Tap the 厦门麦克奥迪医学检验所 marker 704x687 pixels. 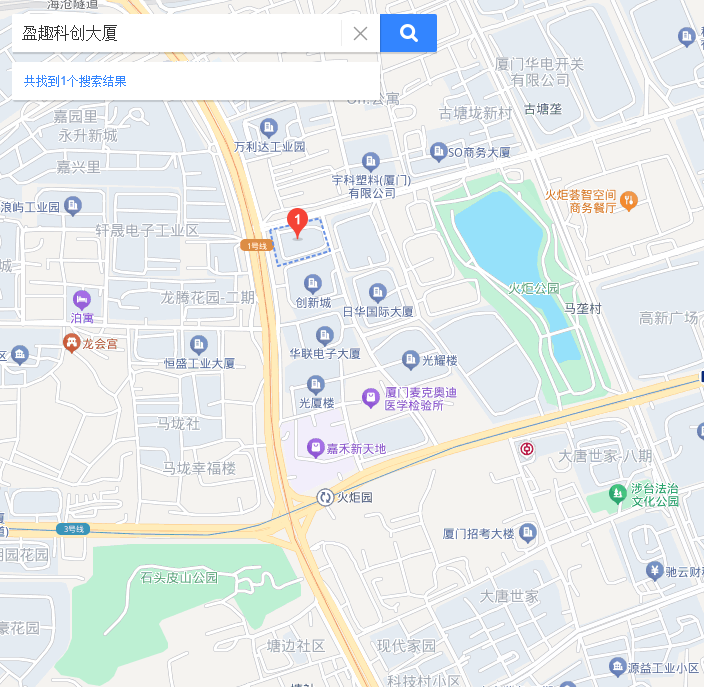(371, 398)
